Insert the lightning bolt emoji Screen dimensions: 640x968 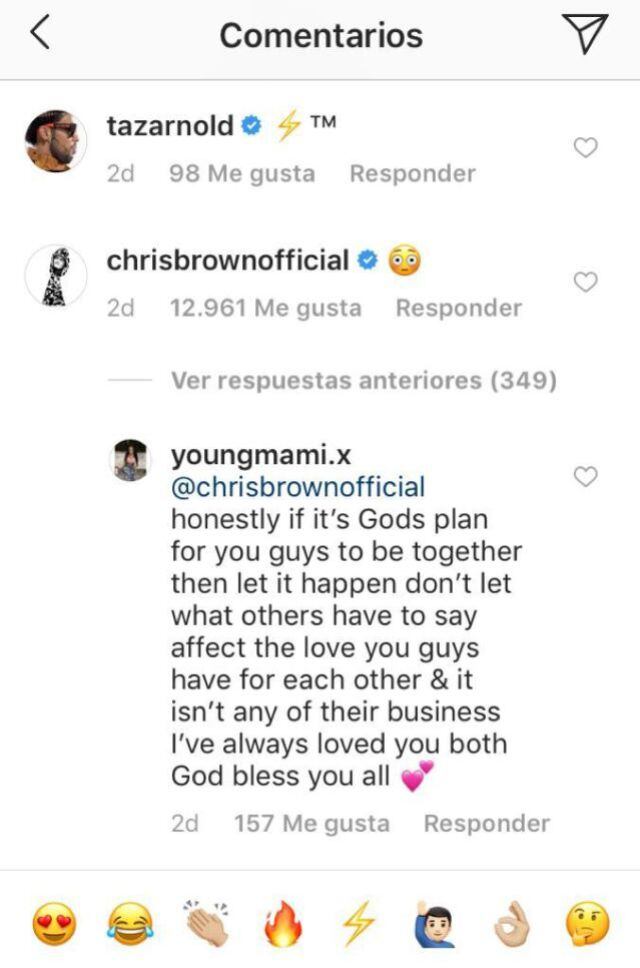click(359, 924)
